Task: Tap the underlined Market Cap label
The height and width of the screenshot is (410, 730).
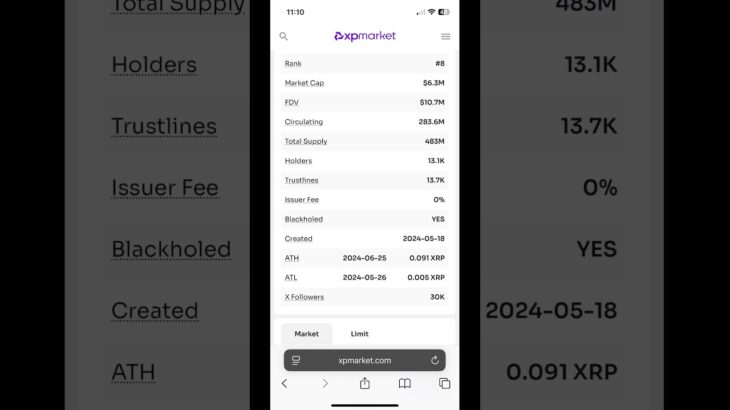Action: point(304,83)
